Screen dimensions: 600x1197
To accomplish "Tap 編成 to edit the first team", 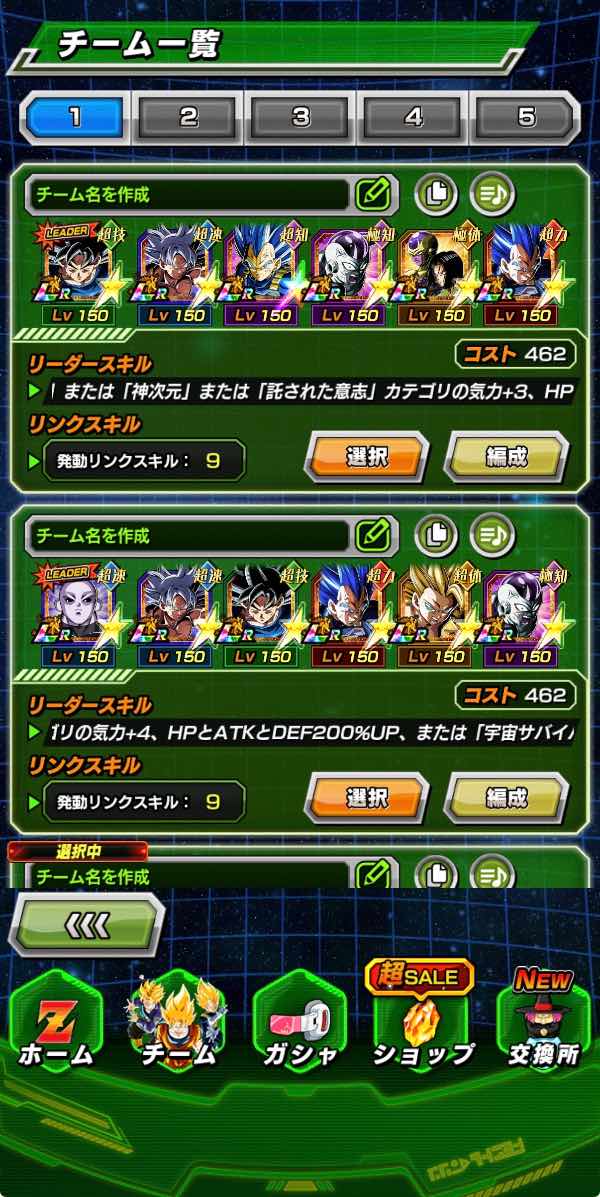I will [506, 458].
